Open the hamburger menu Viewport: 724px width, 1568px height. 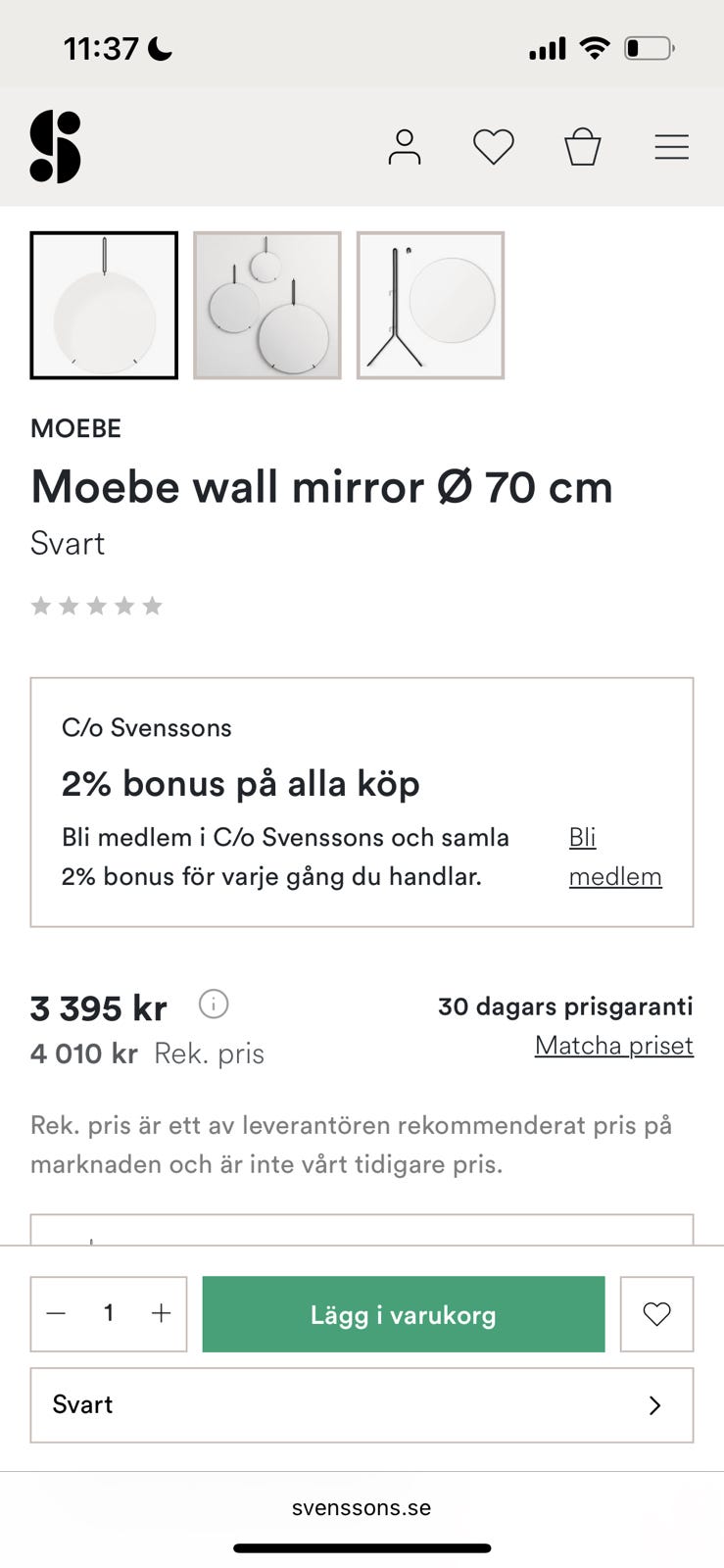click(x=672, y=147)
